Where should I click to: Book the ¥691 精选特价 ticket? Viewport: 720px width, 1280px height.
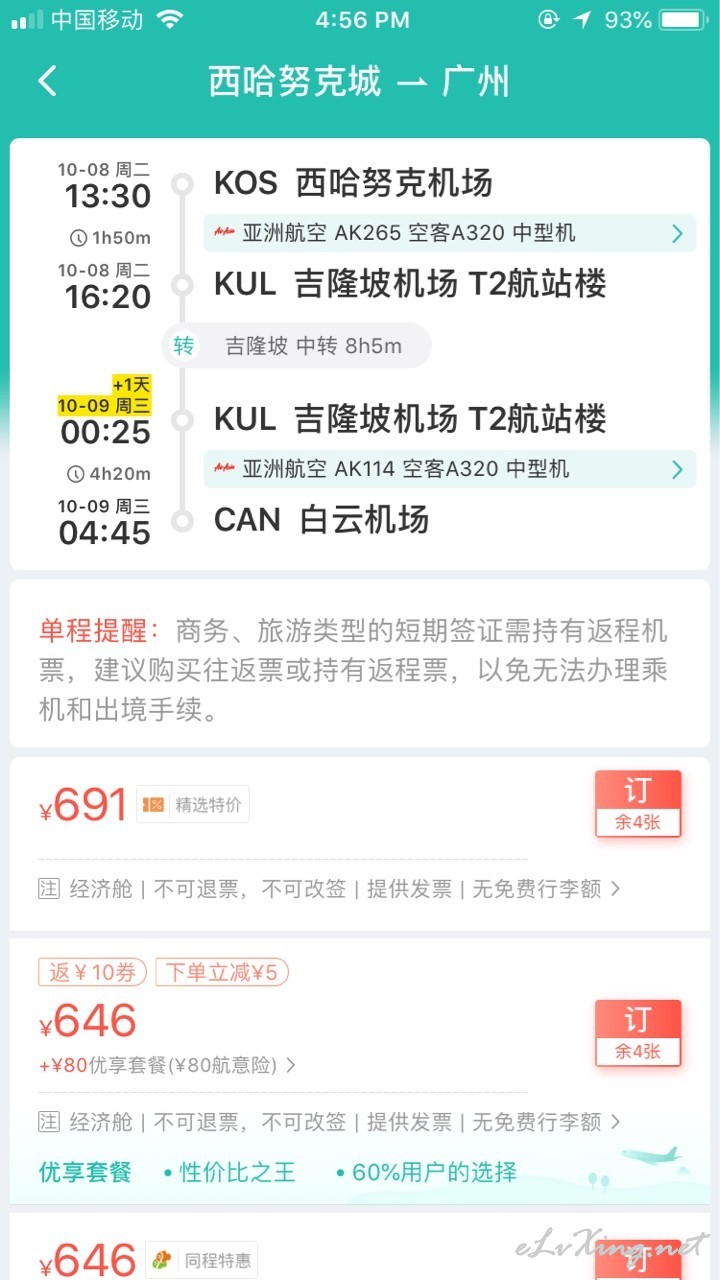[x=638, y=804]
